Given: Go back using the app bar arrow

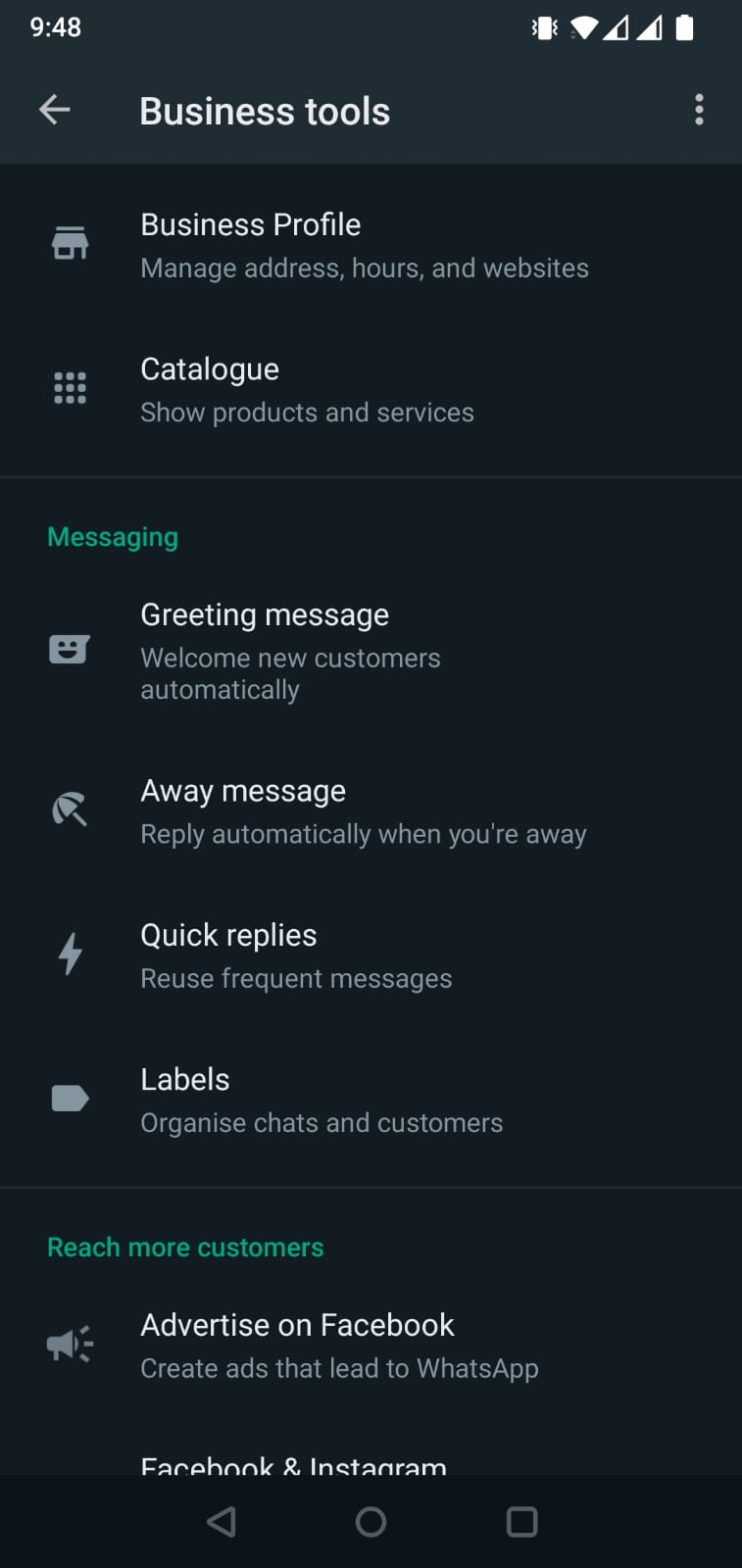Looking at the screenshot, I should 55,110.
